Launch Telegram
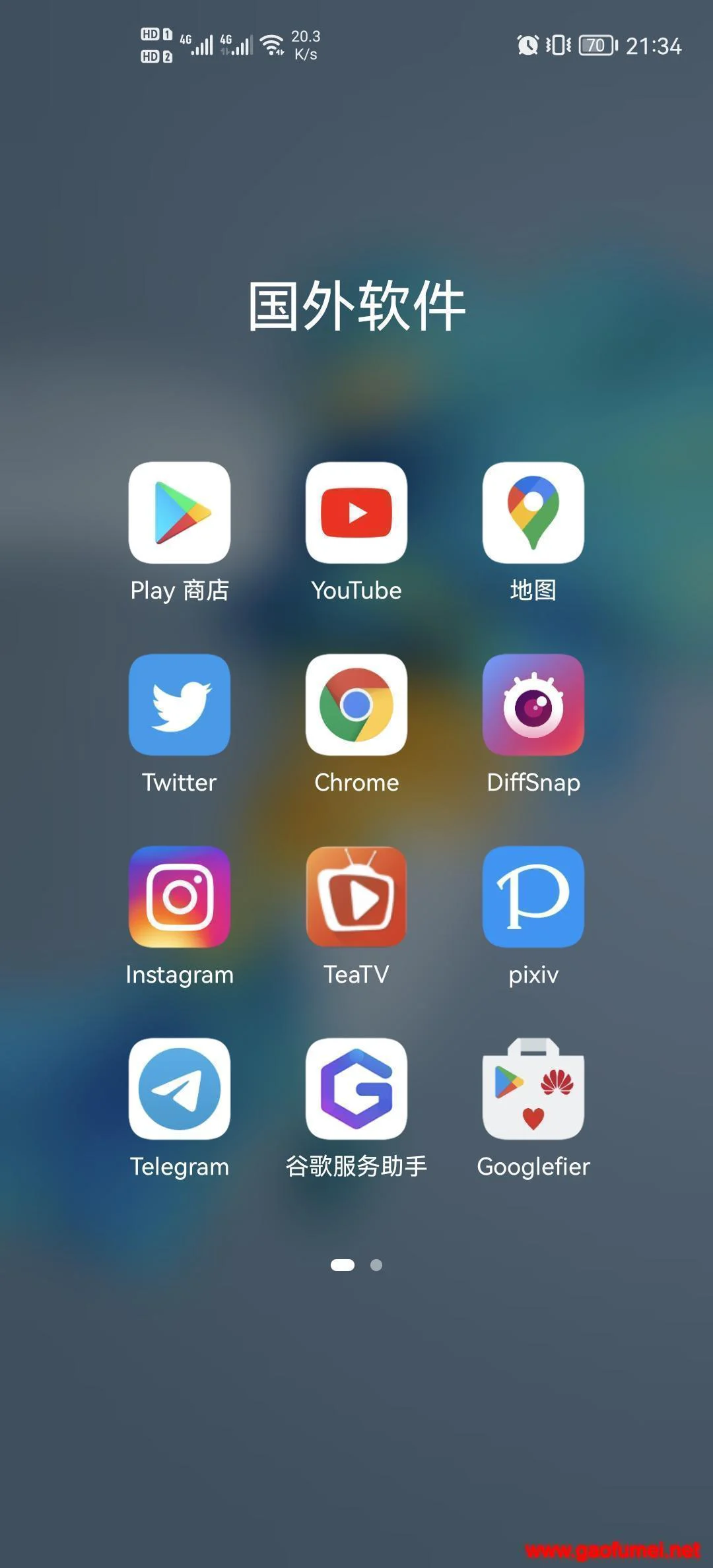The image size is (713, 1568). click(x=180, y=1089)
